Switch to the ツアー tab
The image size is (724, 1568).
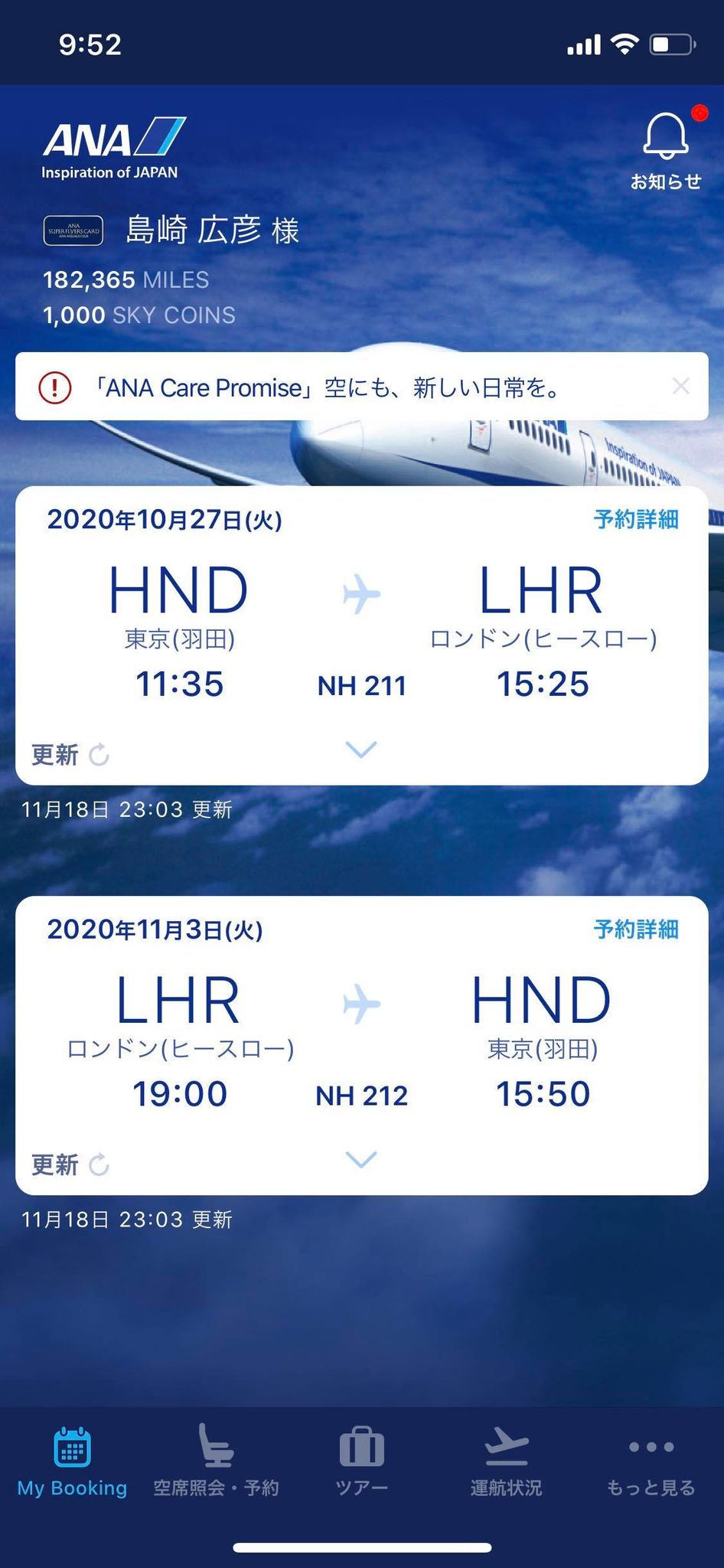(x=361, y=1462)
